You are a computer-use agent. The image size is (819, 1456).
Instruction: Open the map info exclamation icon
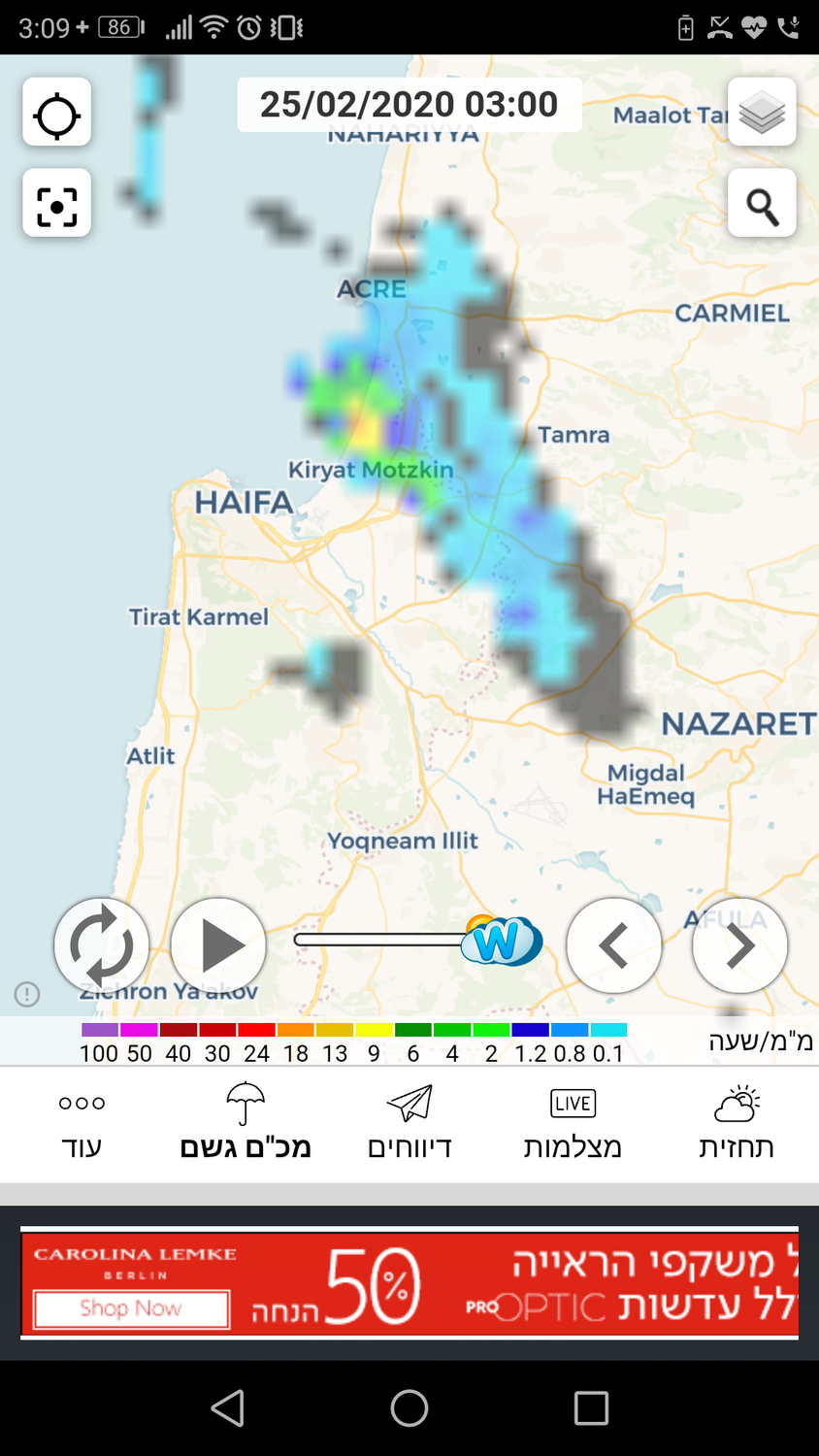[x=27, y=994]
